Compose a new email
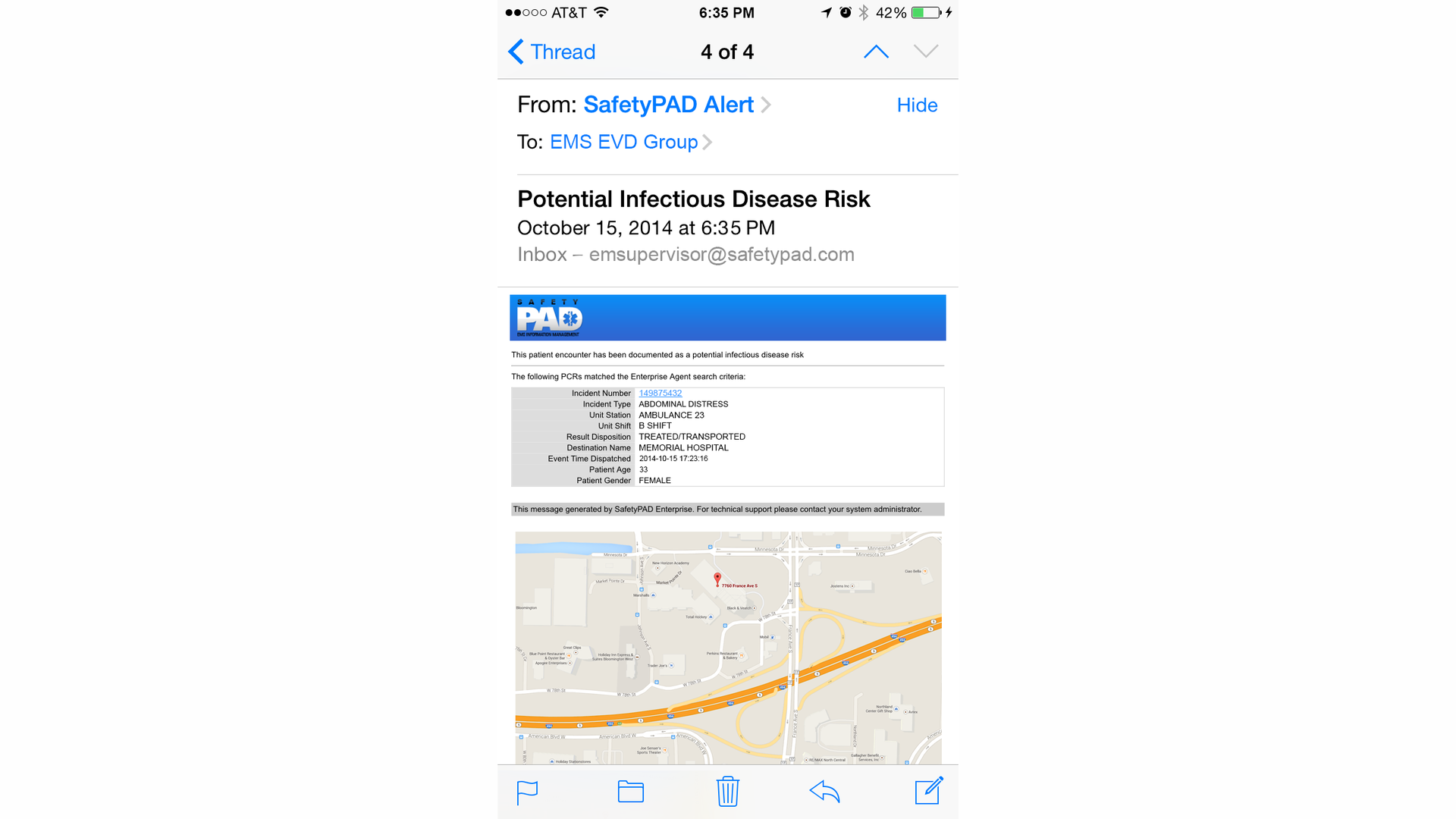Screen dimensions: 1456x819 click(928, 791)
